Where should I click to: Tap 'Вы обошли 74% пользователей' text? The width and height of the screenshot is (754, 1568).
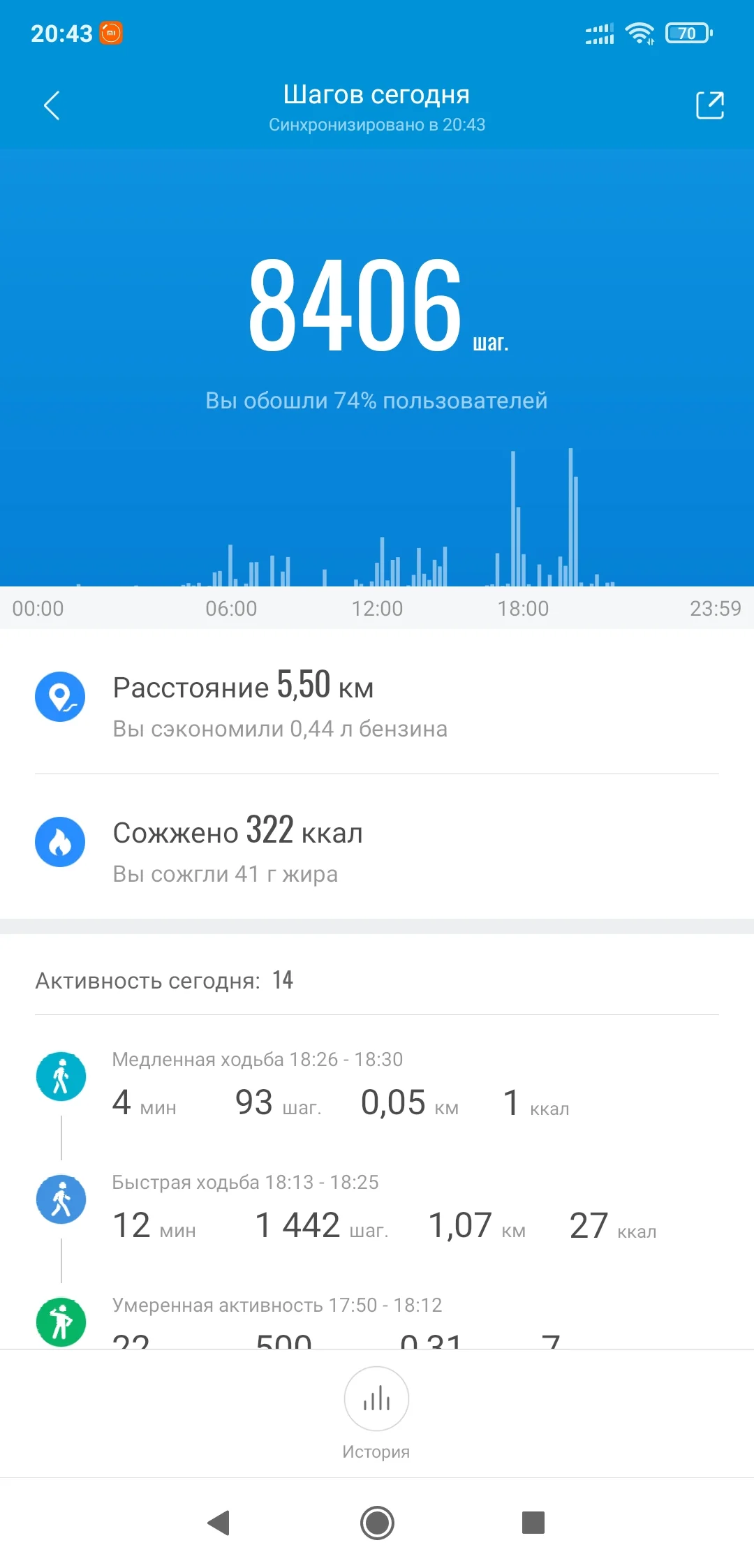[376, 400]
